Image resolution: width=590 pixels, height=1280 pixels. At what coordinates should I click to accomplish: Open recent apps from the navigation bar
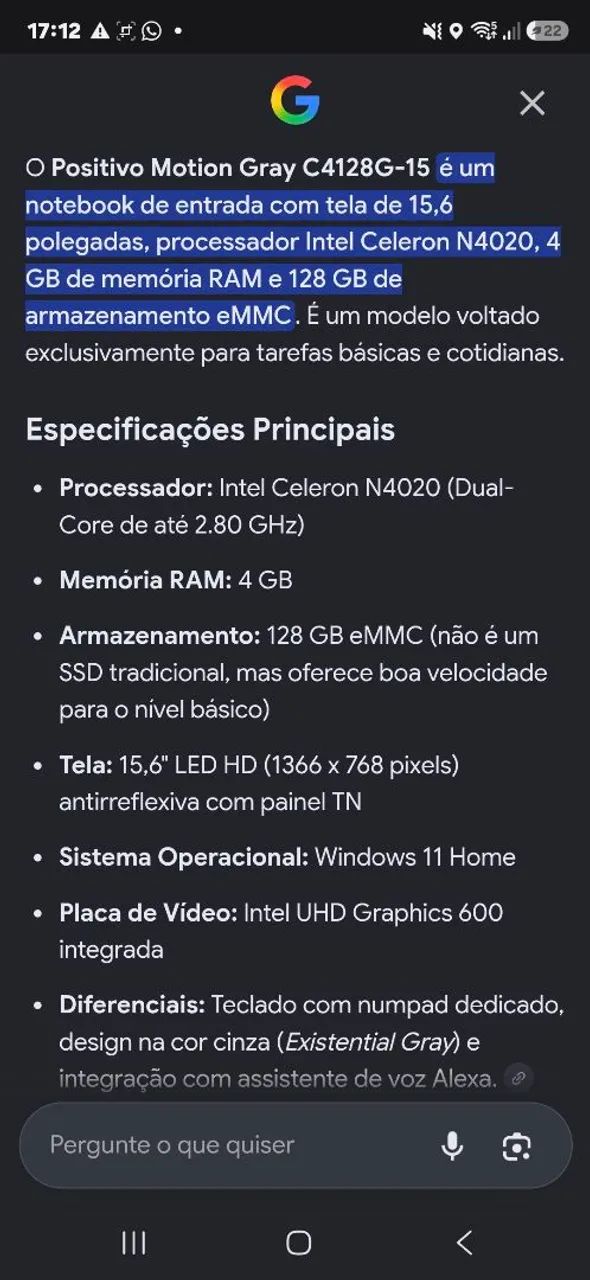(133, 1243)
